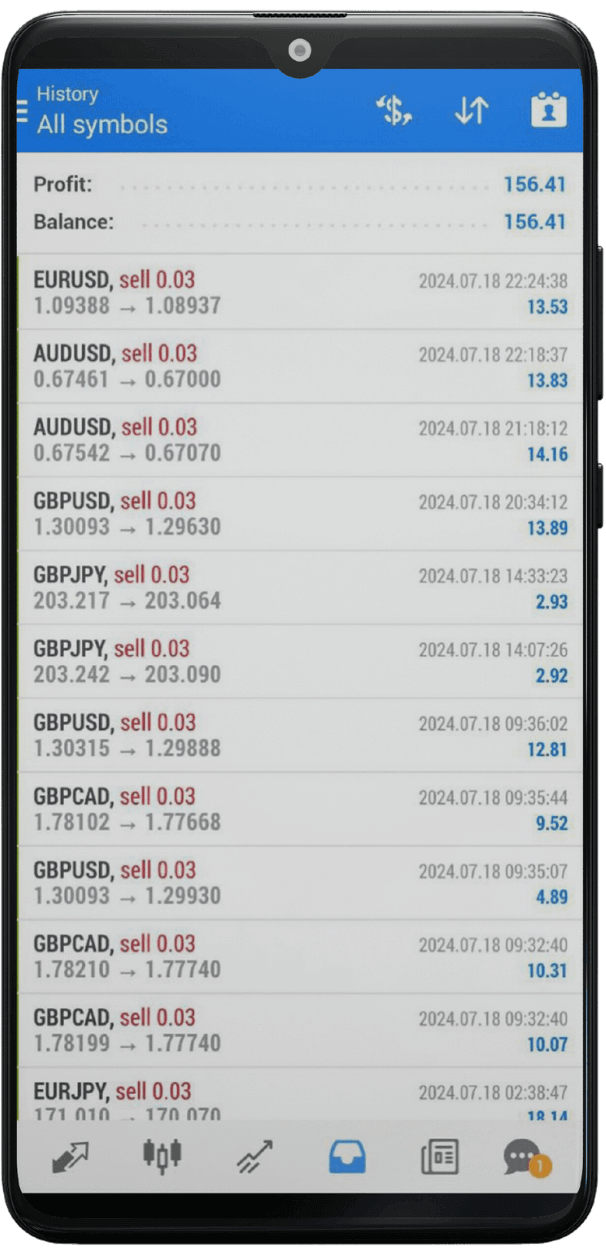The image size is (606, 1250).
Task: Go to the Trade tab
Action: click(255, 1158)
